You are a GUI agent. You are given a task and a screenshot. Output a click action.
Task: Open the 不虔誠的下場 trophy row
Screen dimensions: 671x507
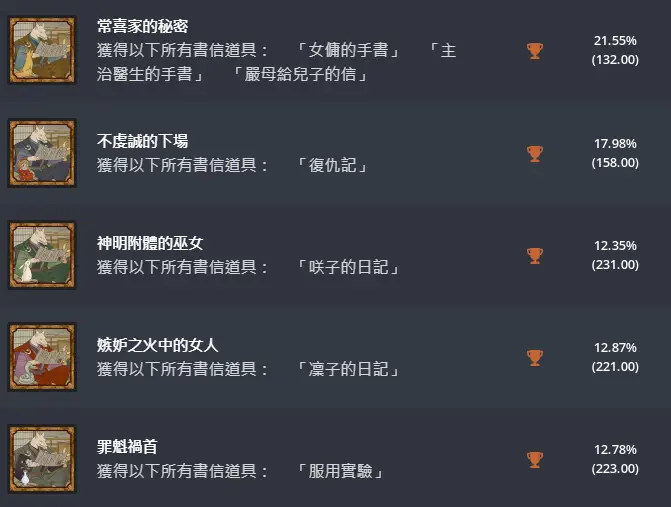[x=142, y=141]
